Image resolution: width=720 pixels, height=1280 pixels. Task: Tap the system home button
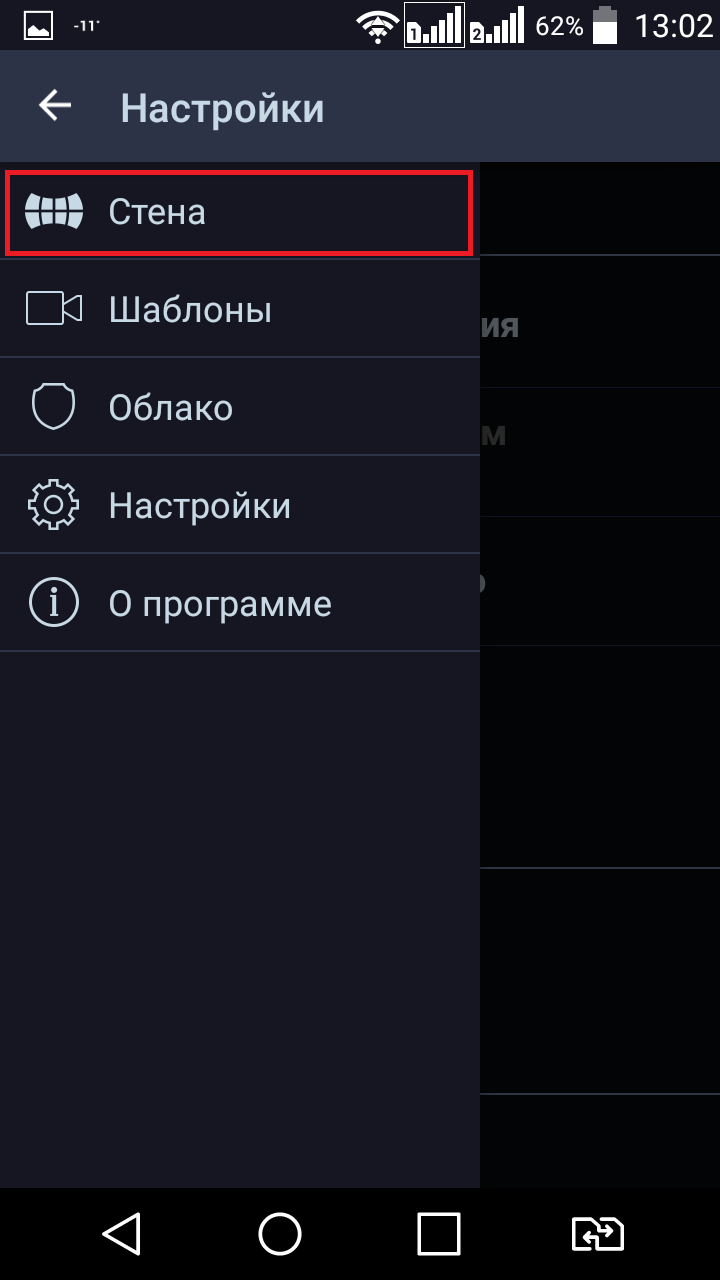280,1234
